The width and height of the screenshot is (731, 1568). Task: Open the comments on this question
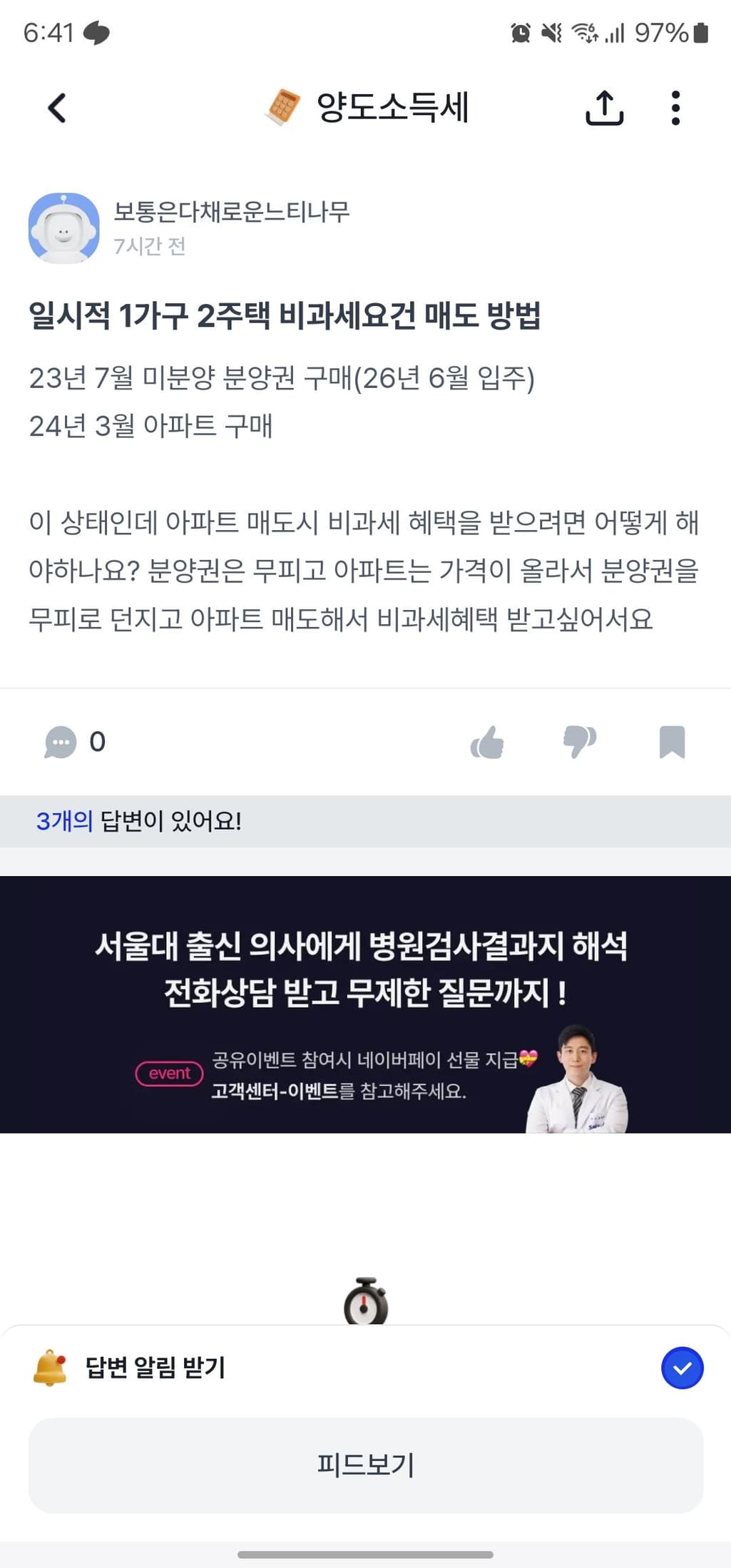point(61,743)
